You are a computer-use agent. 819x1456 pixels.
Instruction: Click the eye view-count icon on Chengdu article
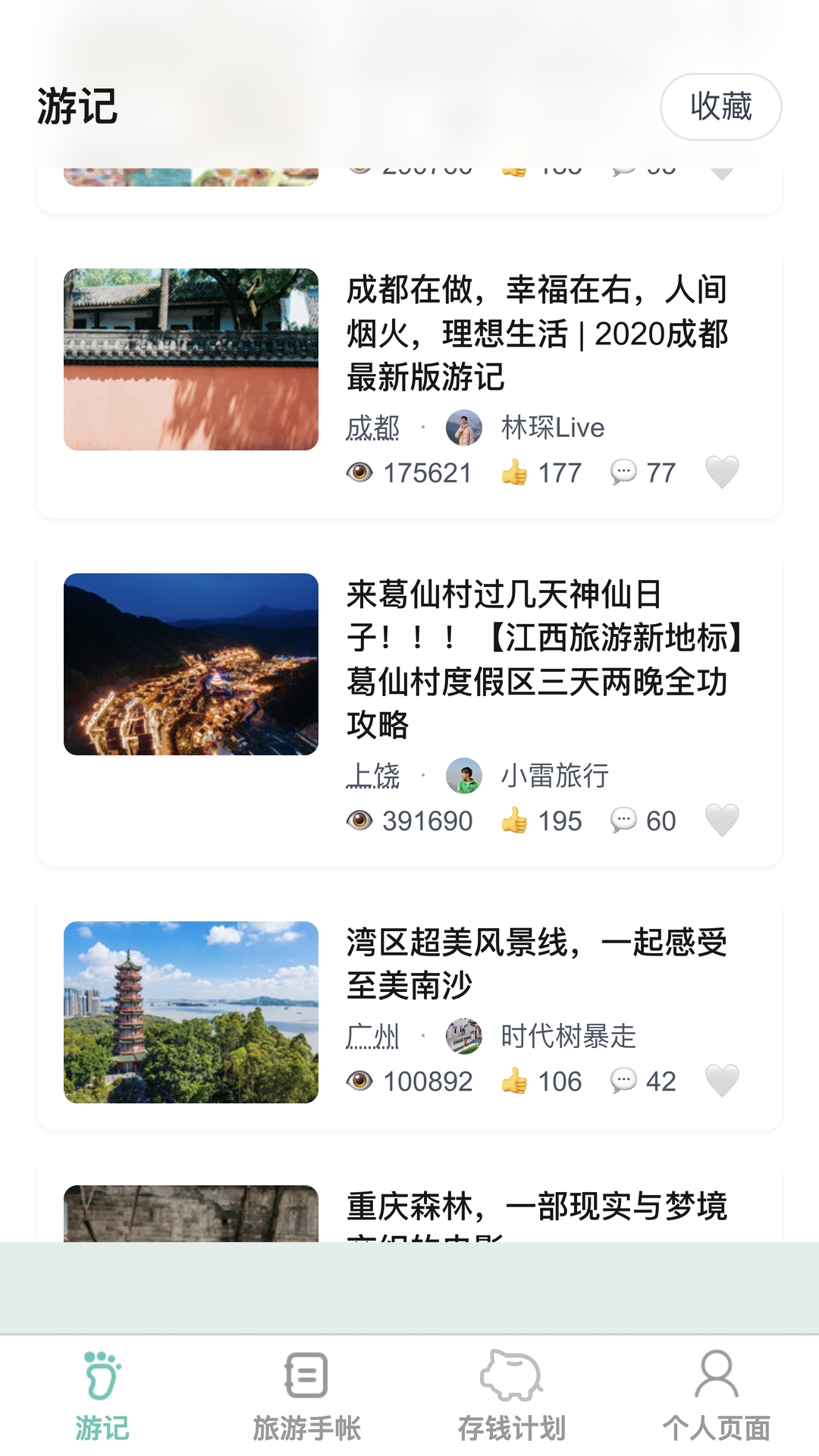(362, 472)
